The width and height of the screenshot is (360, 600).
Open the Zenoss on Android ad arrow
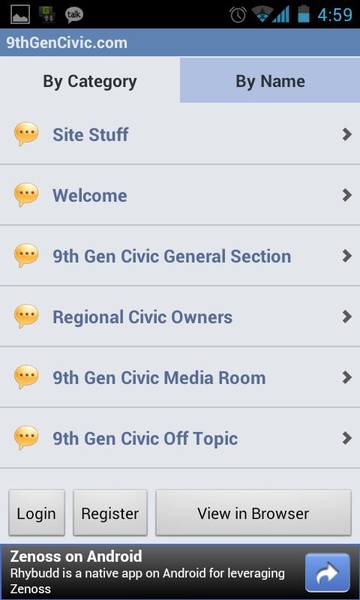coord(327,572)
